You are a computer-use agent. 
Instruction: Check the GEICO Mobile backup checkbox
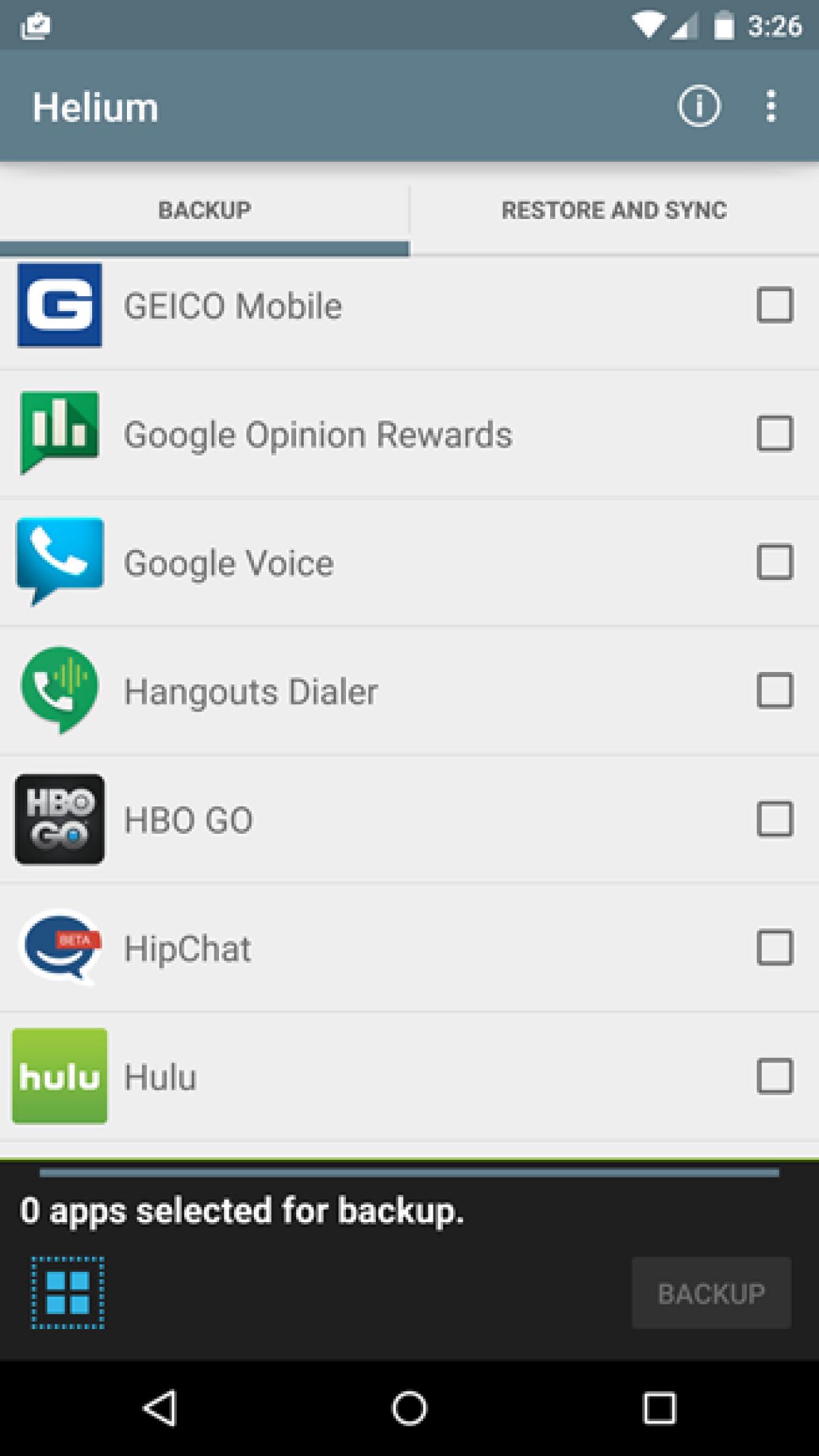coord(775,304)
